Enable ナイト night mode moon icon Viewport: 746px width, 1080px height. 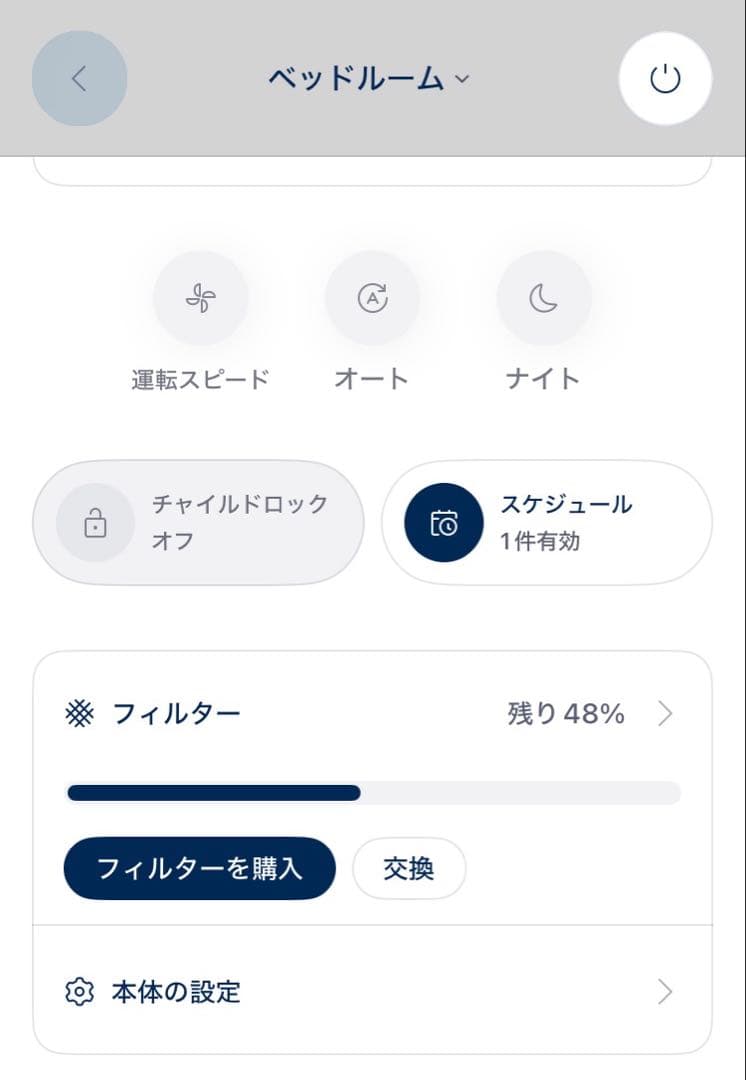point(543,297)
